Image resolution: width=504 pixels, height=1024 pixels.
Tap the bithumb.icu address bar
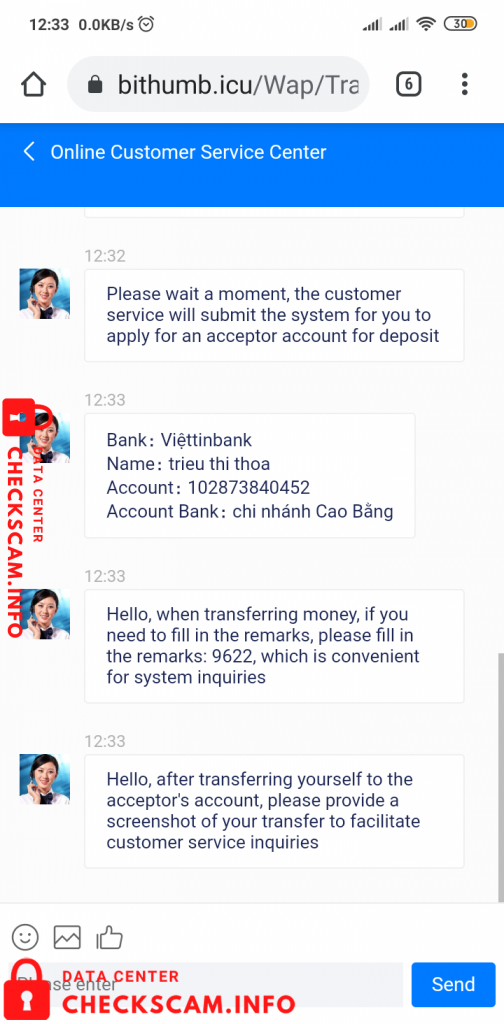[219, 84]
